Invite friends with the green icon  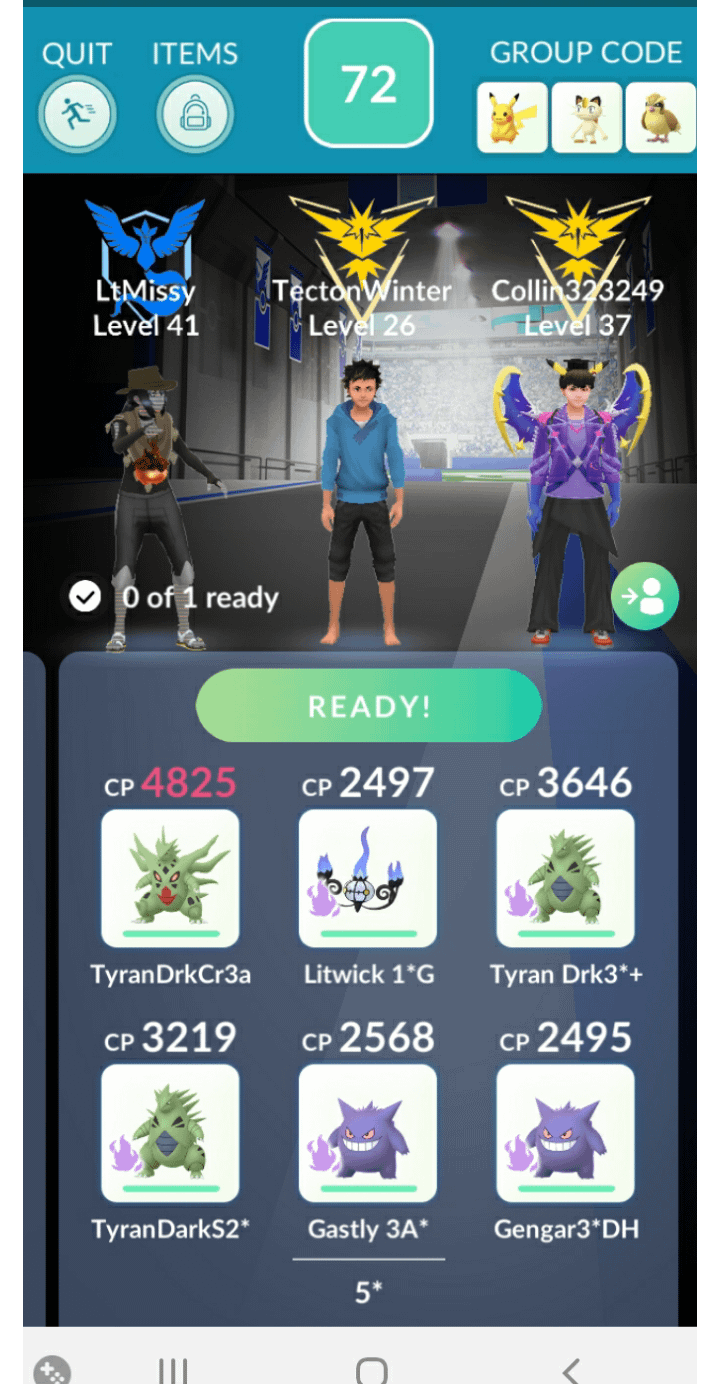pos(645,597)
